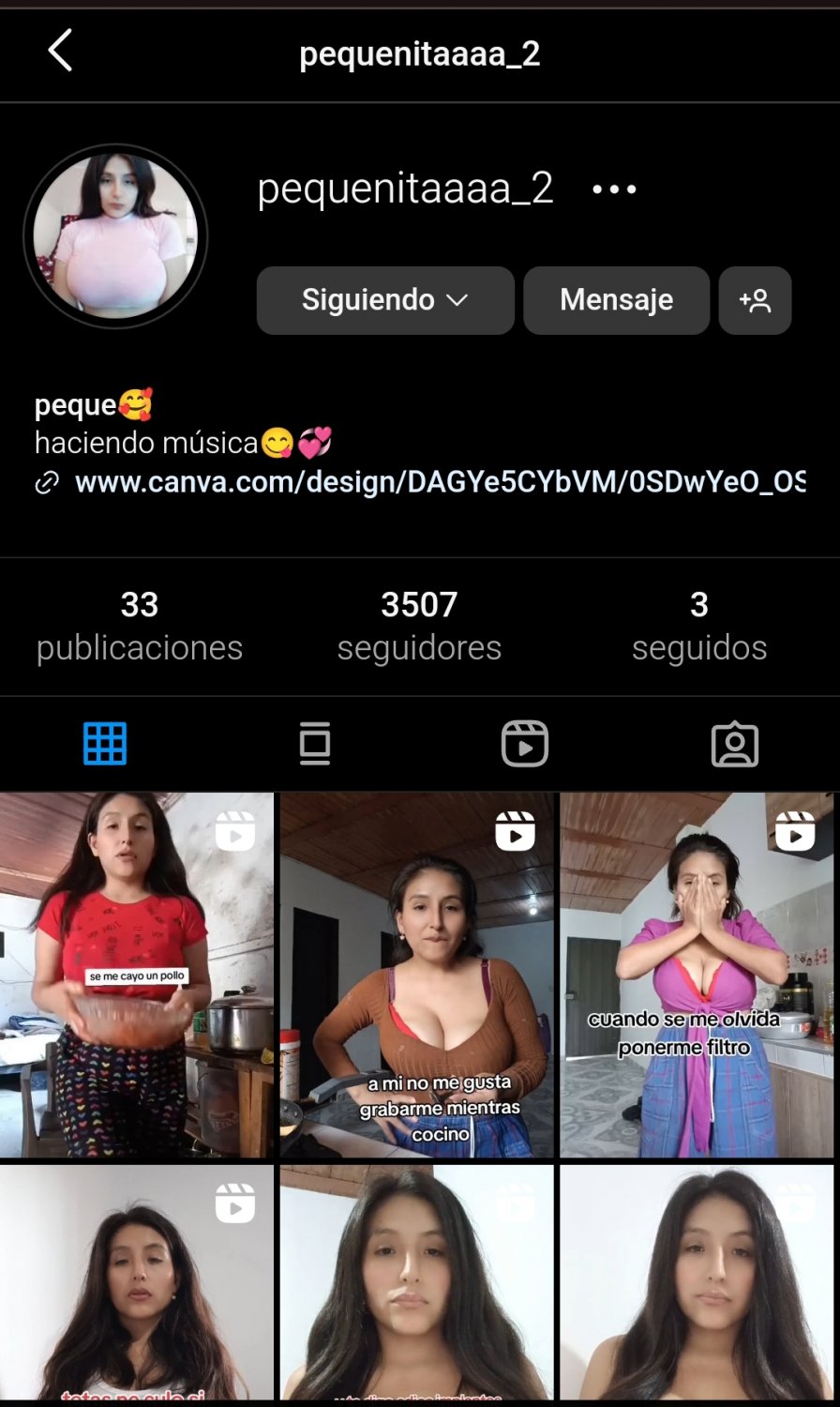Image resolution: width=840 pixels, height=1407 pixels.
Task: Open the 3 seguidos list
Action: [698, 624]
